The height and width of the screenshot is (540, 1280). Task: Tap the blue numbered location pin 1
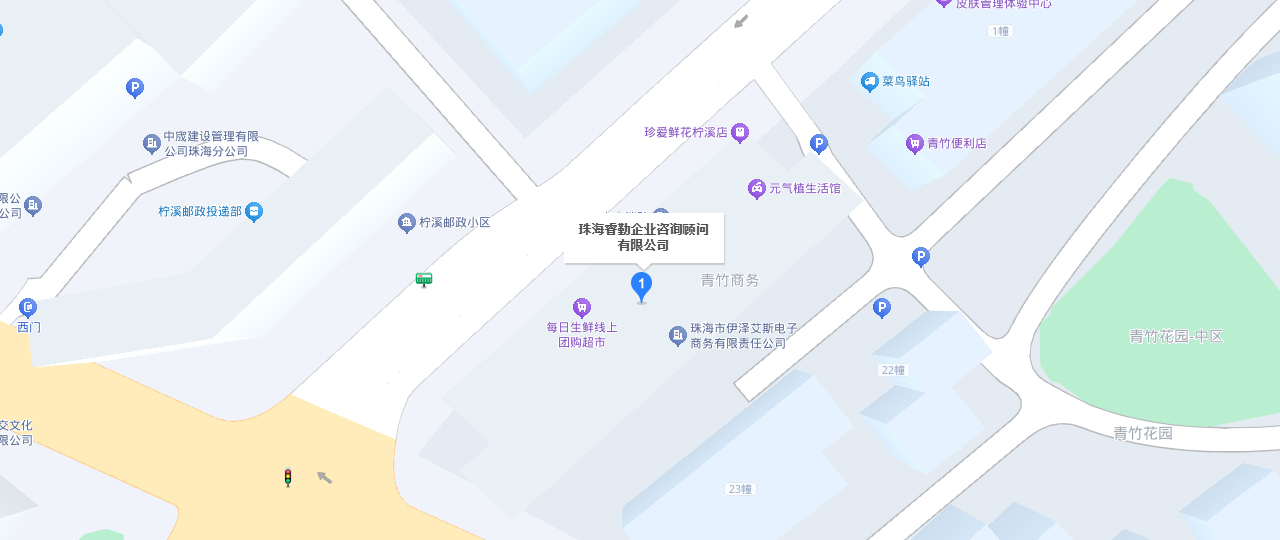[x=641, y=285]
